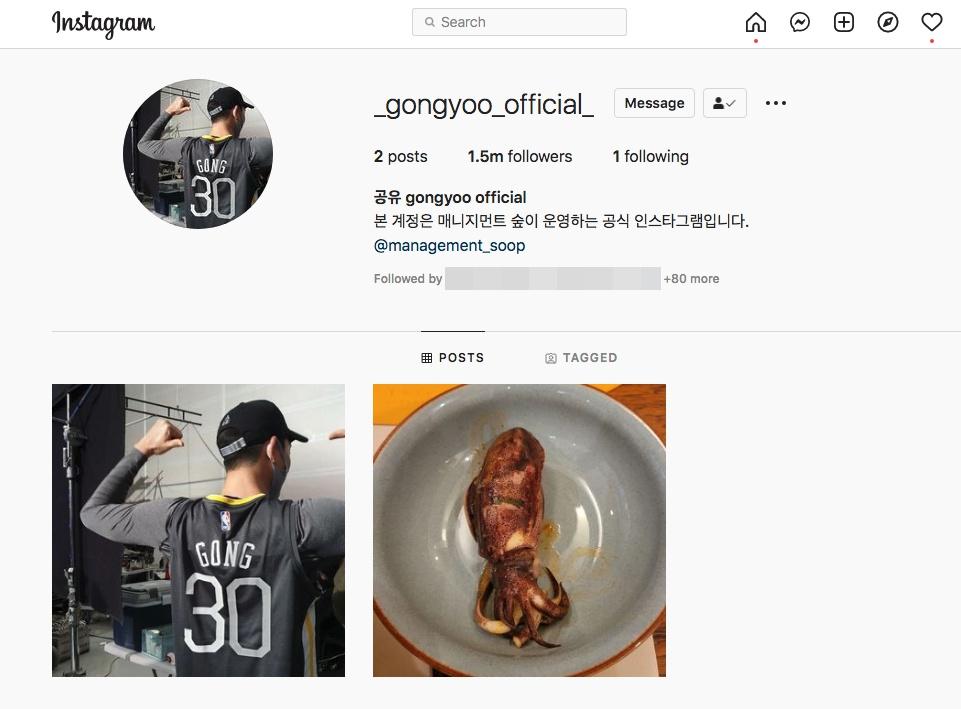The height and width of the screenshot is (709, 961).
Task: Open the GONG 30 jersey post
Action: 198,530
